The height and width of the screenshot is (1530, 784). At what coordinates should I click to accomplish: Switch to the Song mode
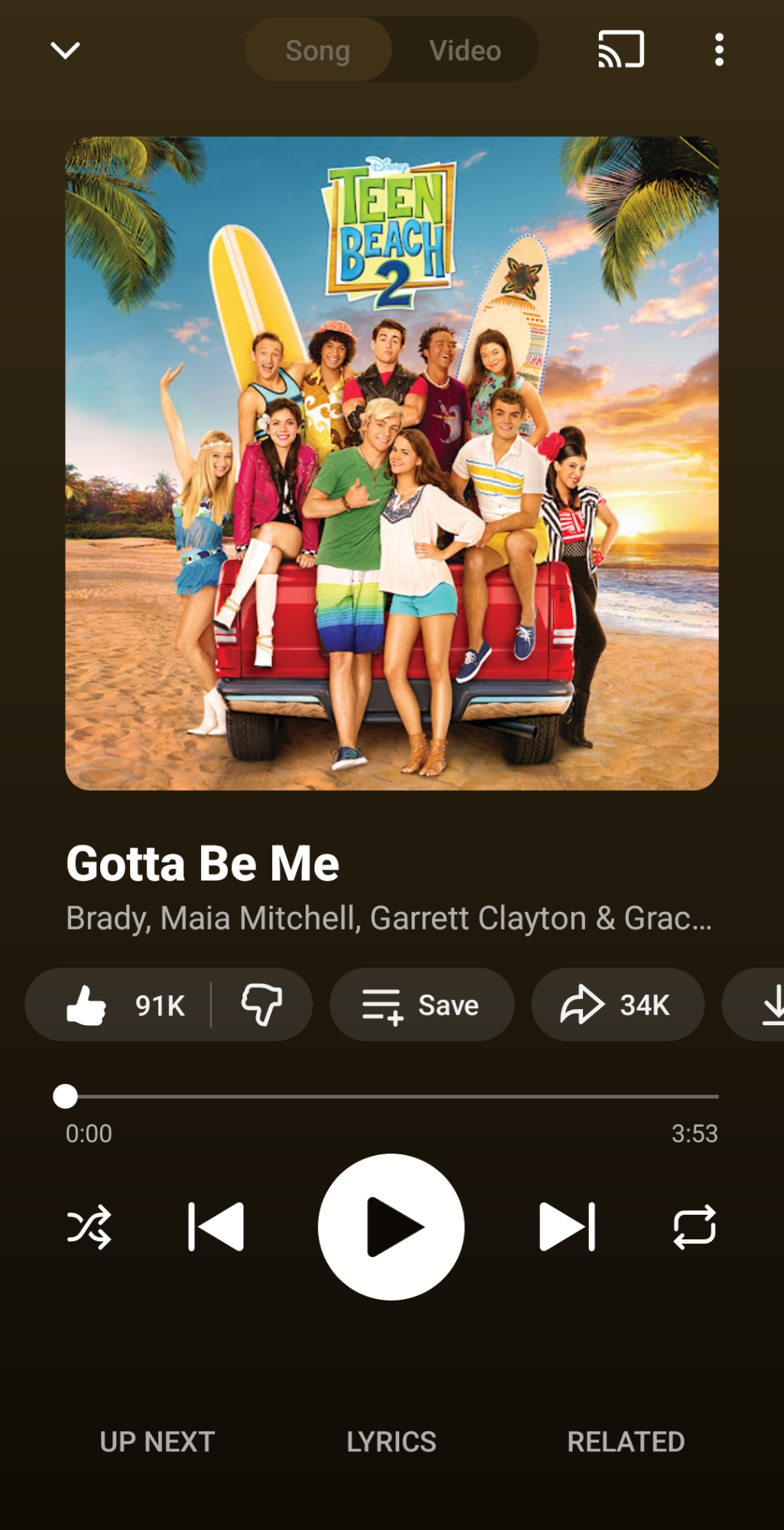[318, 50]
